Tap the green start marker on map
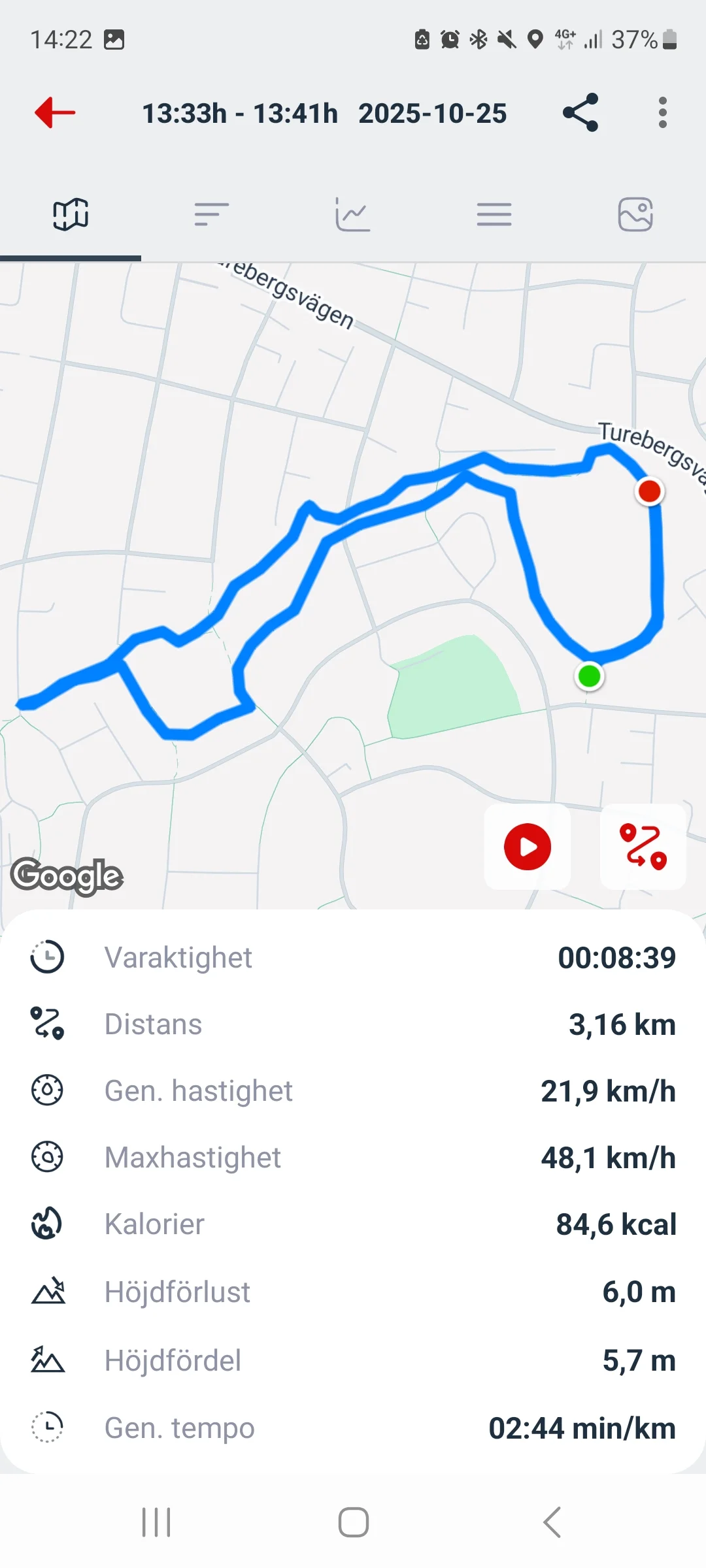 pos(589,676)
